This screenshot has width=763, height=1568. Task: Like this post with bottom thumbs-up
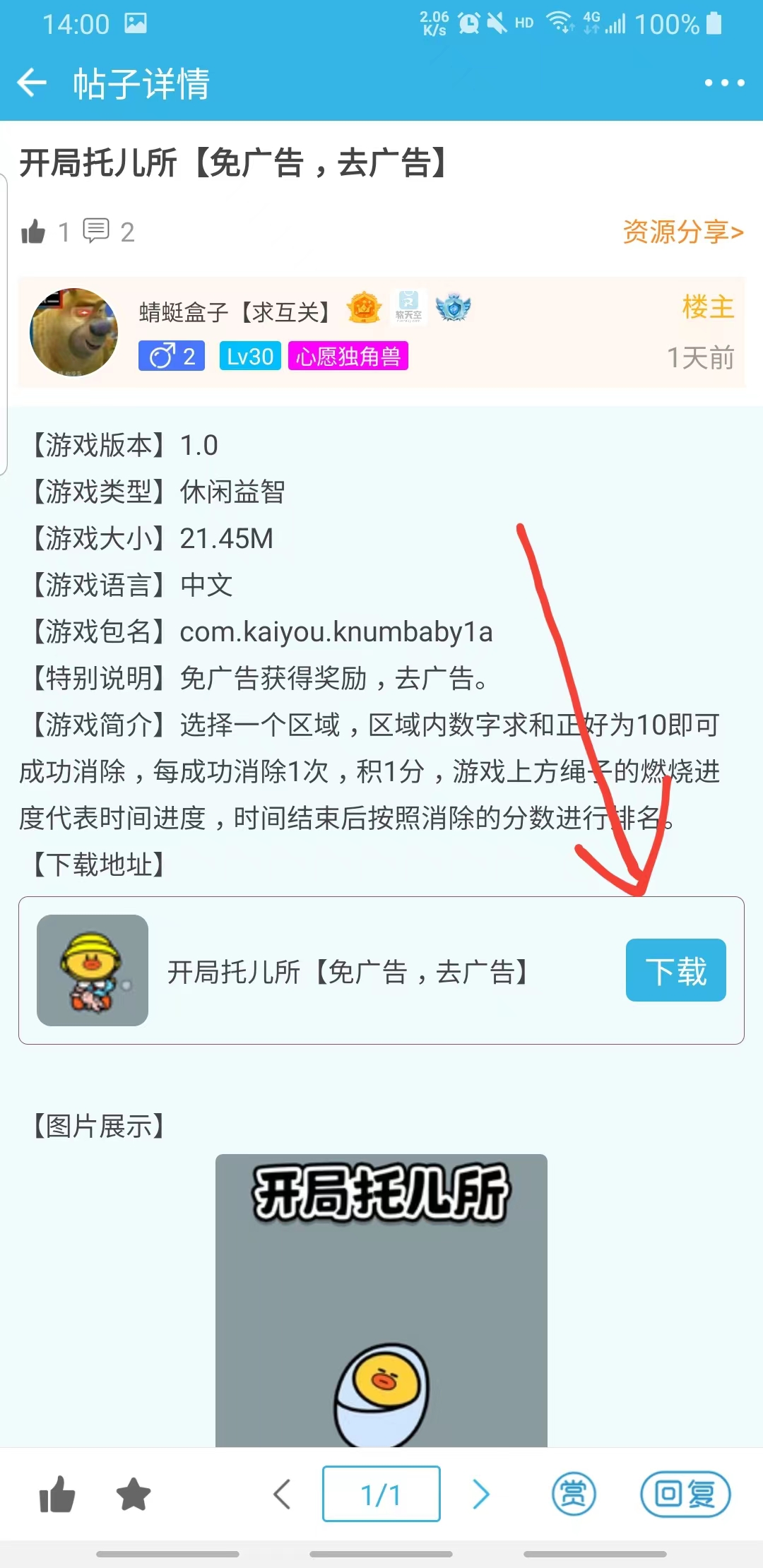click(57, 1495)
